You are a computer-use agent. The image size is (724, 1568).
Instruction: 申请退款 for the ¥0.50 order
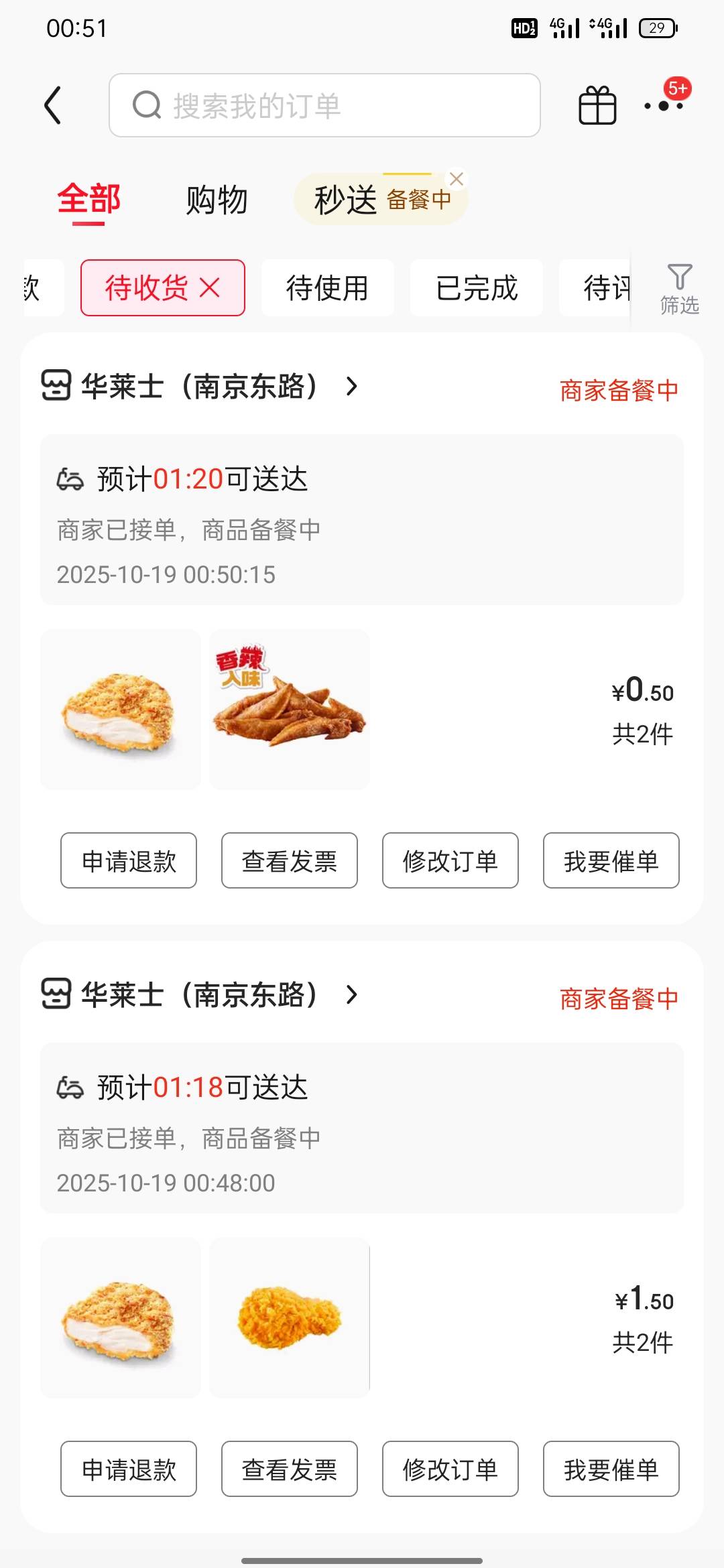(129, 861)
